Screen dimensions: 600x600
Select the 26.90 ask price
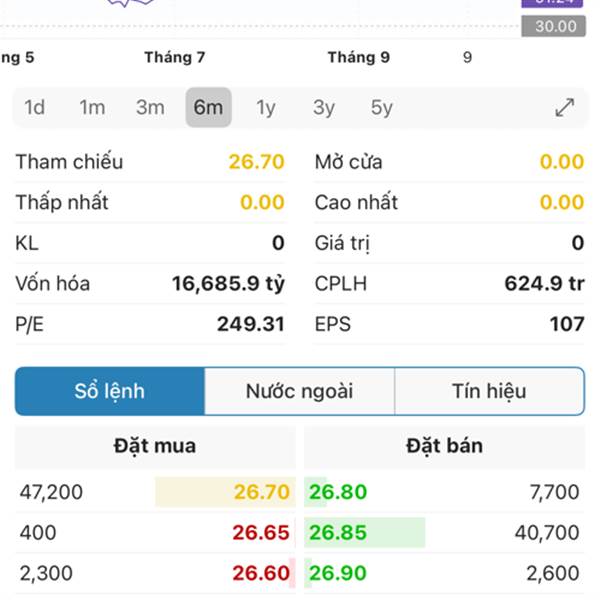point(338,574)
